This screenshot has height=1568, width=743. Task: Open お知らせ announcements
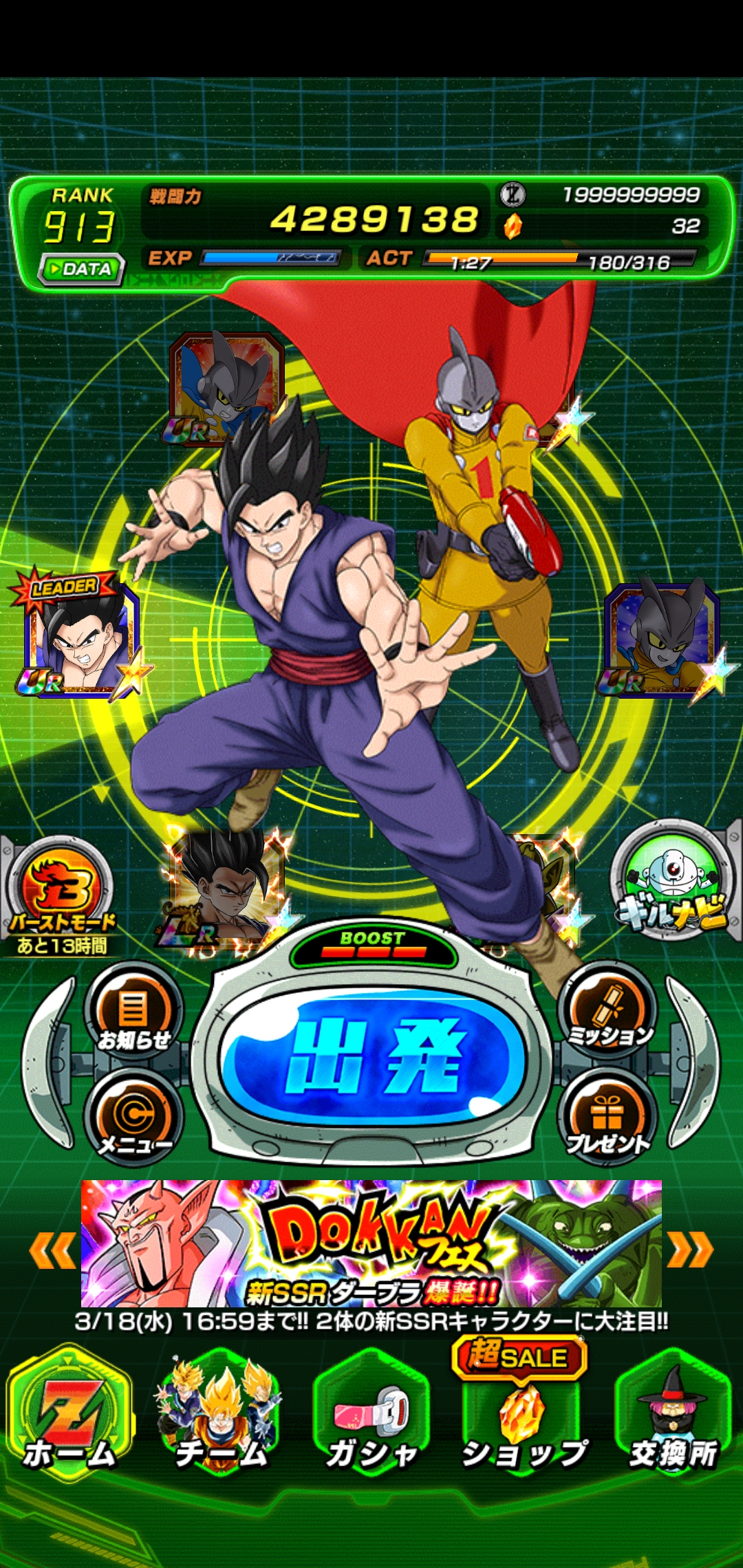tap(133, 1015)
